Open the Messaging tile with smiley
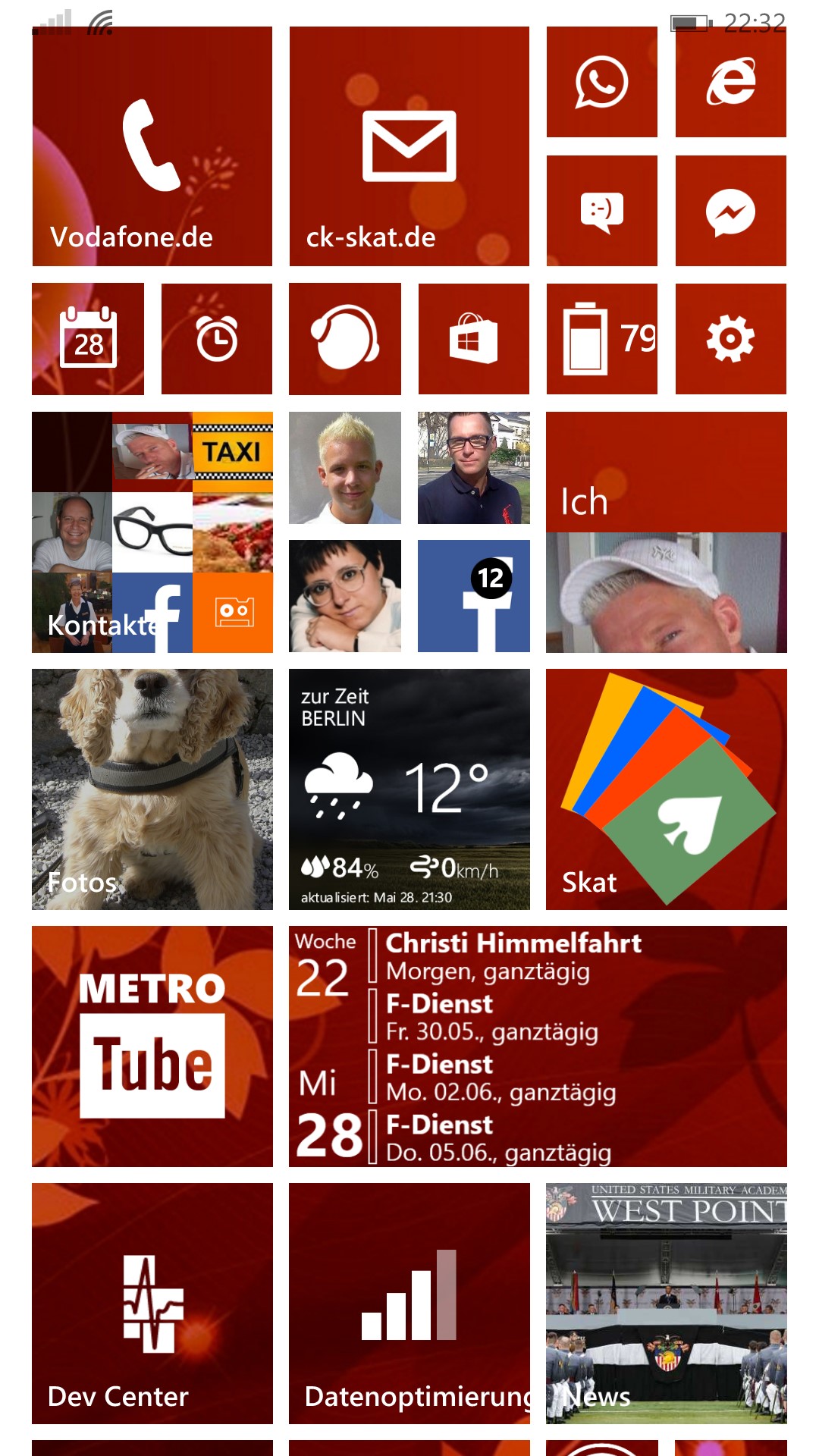Viewport: 819px width, 1456px height. [601, 211]
